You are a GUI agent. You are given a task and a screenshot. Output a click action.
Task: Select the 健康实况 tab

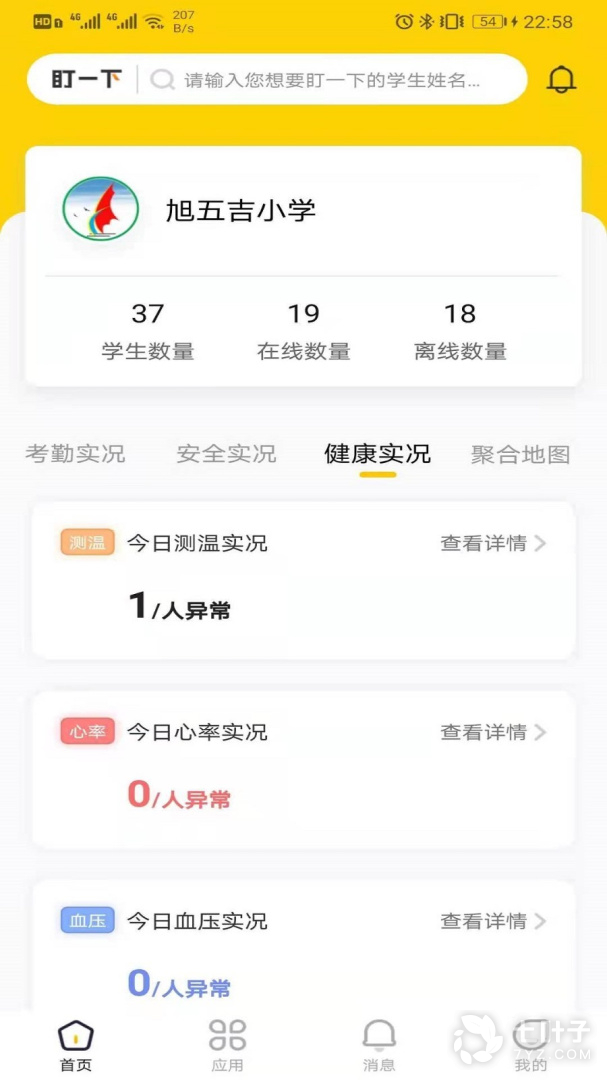(378, 454)
